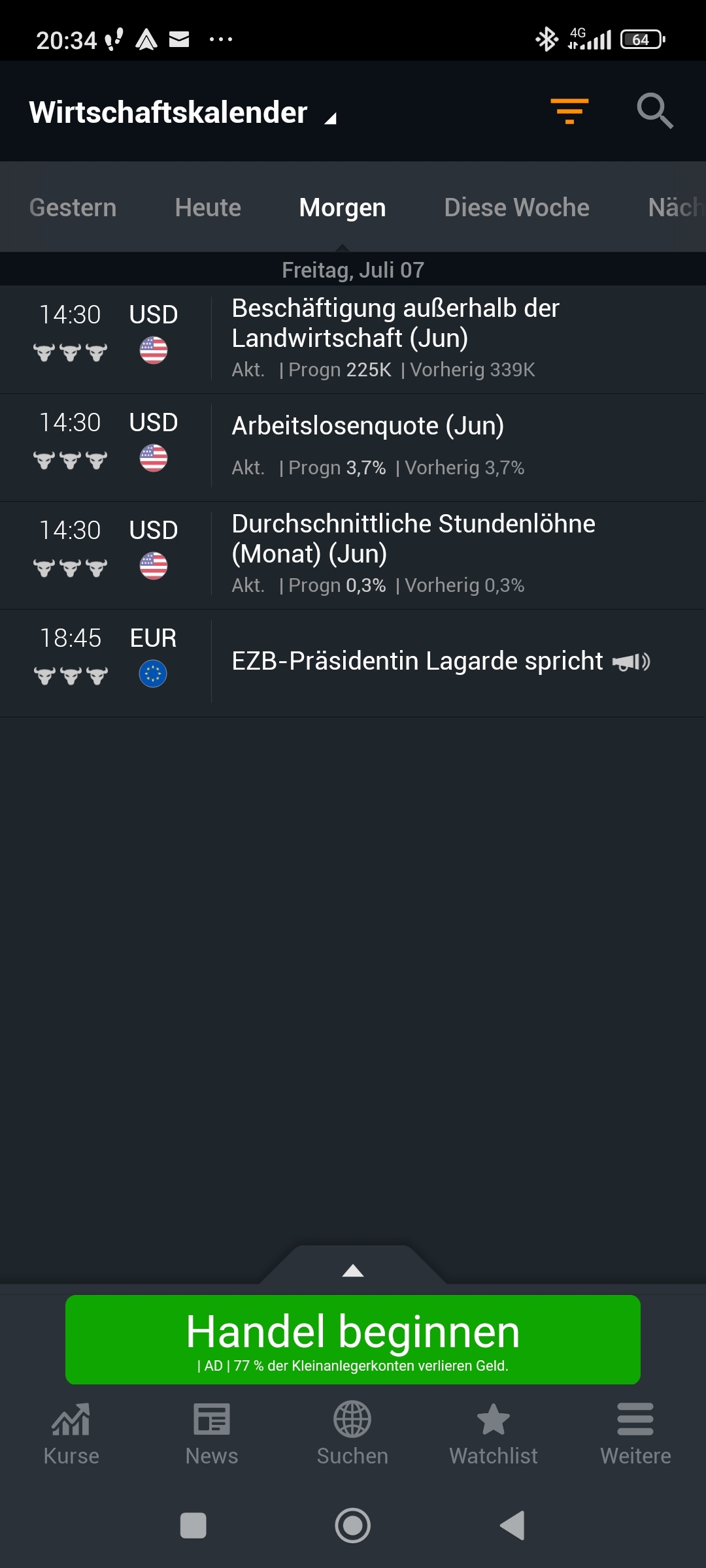Image resolution: width=706 pixels, height=1568 pixels.
Task: Tap the Handel beginnen button
Action: tap(353, 1339)
